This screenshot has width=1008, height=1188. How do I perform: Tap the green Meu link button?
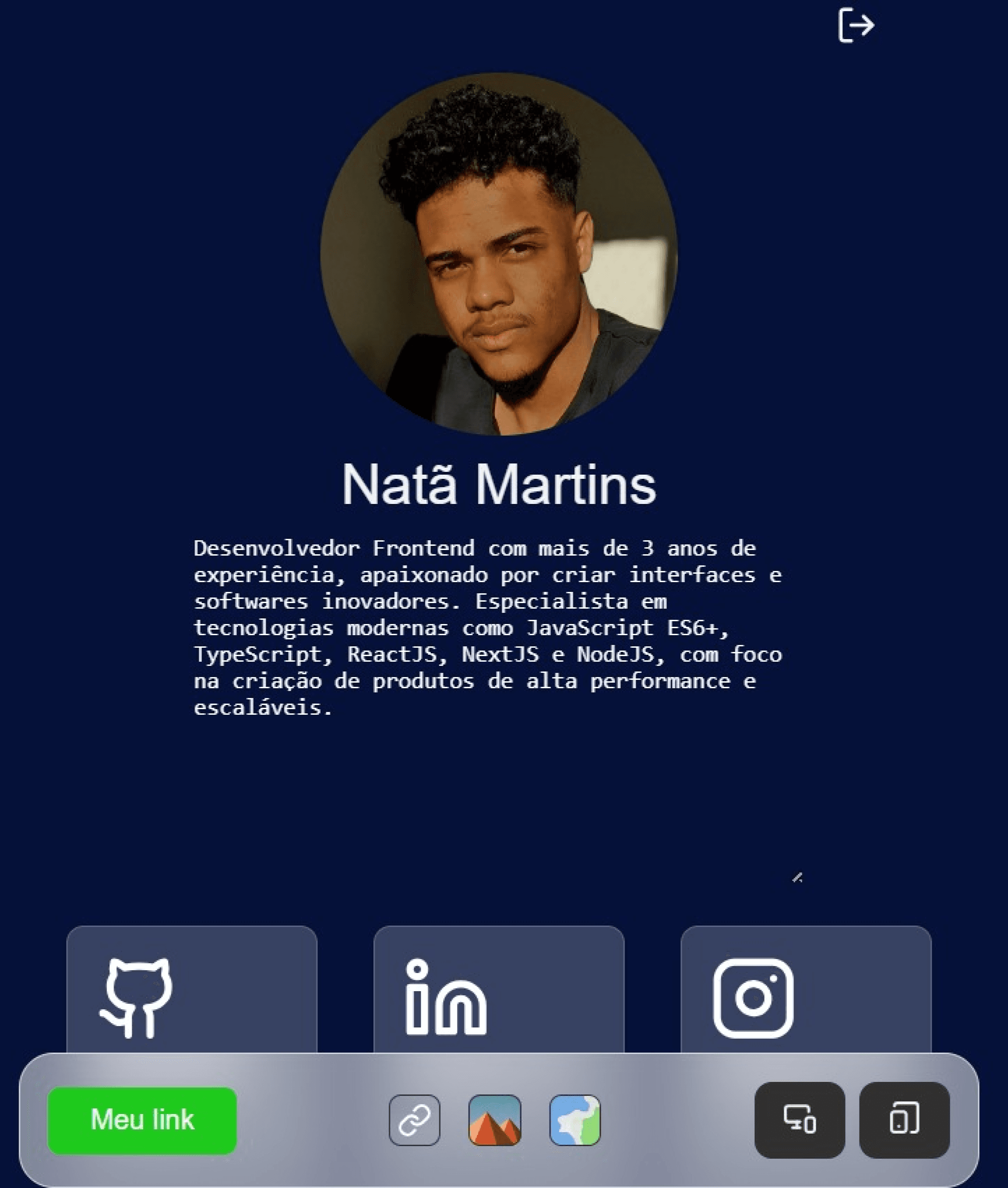pos(142,1120)
